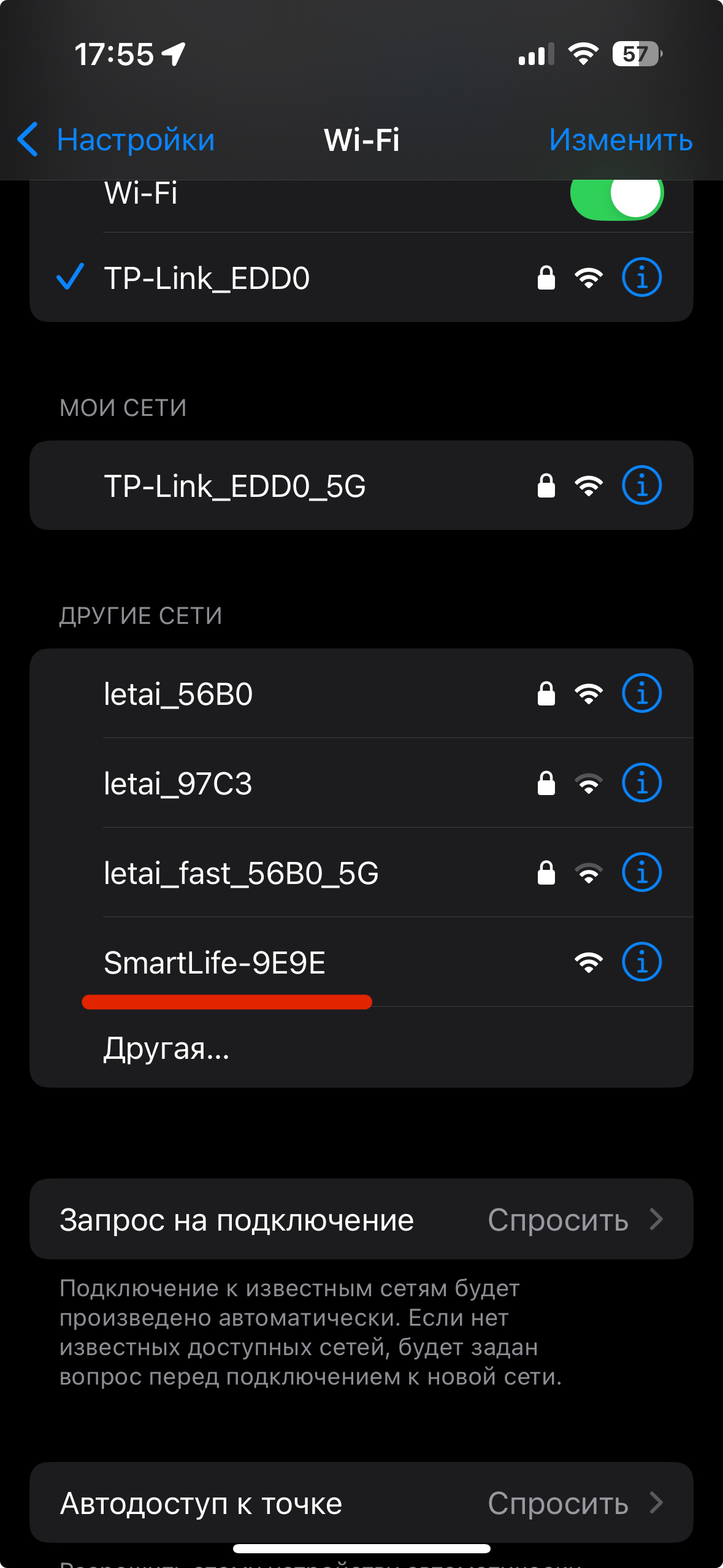Screen dimensions: 723x1568
Task: Show details of letai_56B0 via info icon
Action: 641,694
